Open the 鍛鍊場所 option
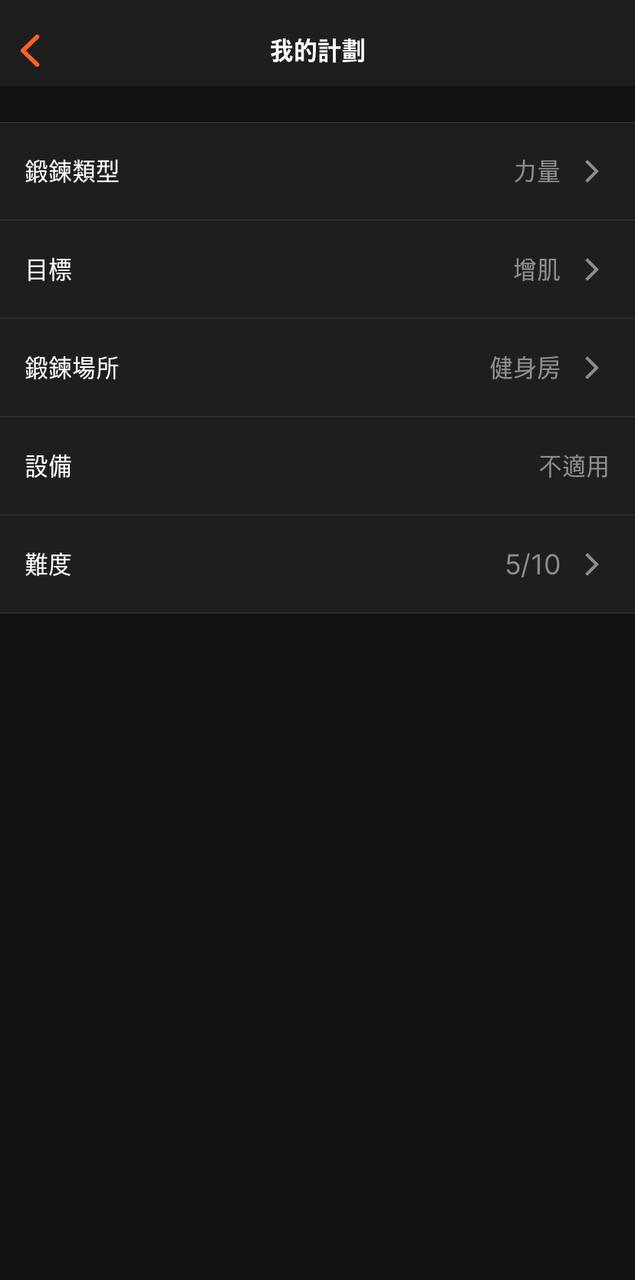635x1280 pixels. [x=317, y=368]
